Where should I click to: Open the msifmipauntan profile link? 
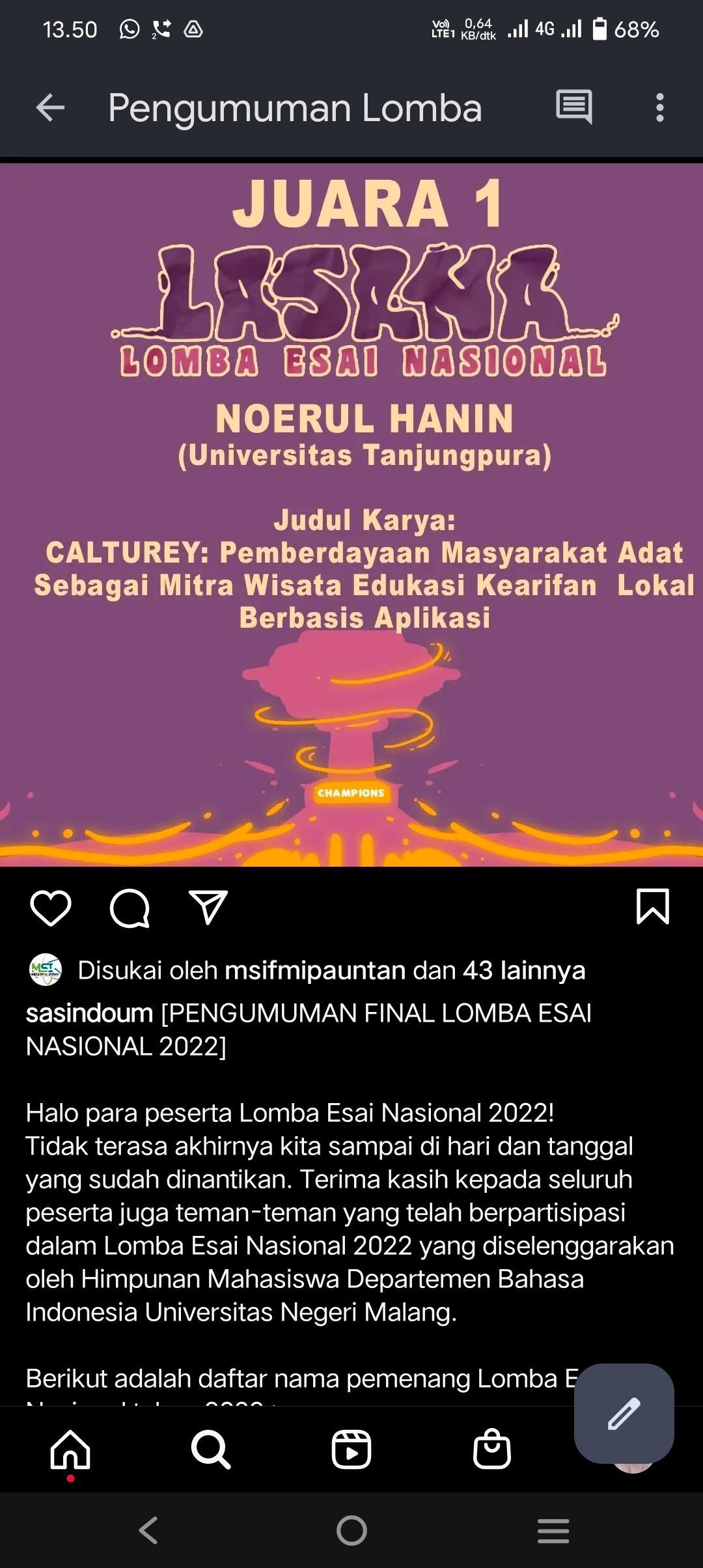pos(315,970)
